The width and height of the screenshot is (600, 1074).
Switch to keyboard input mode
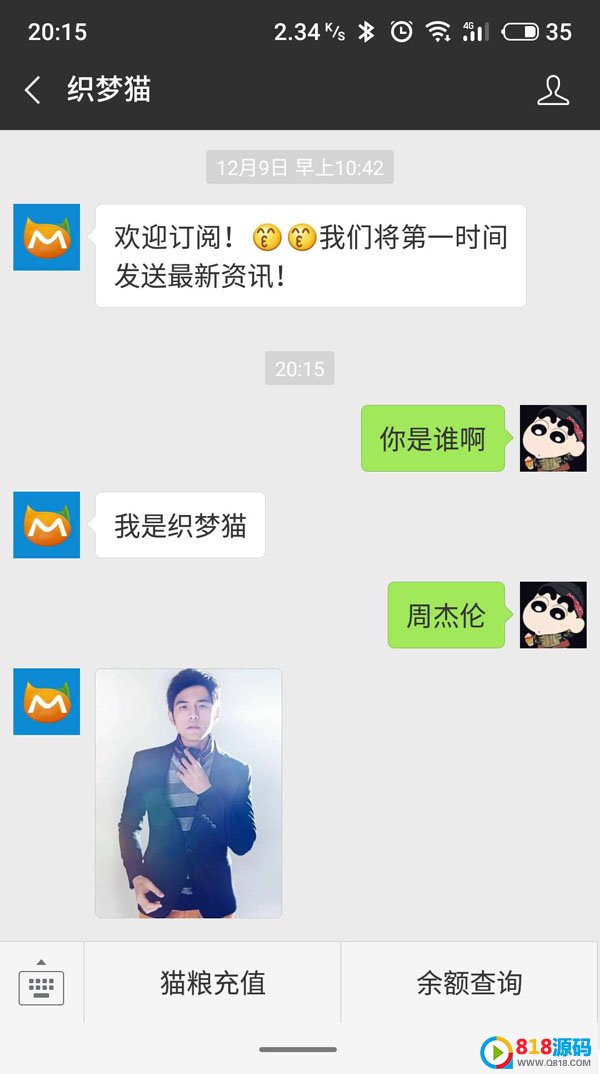coord(41,982)
